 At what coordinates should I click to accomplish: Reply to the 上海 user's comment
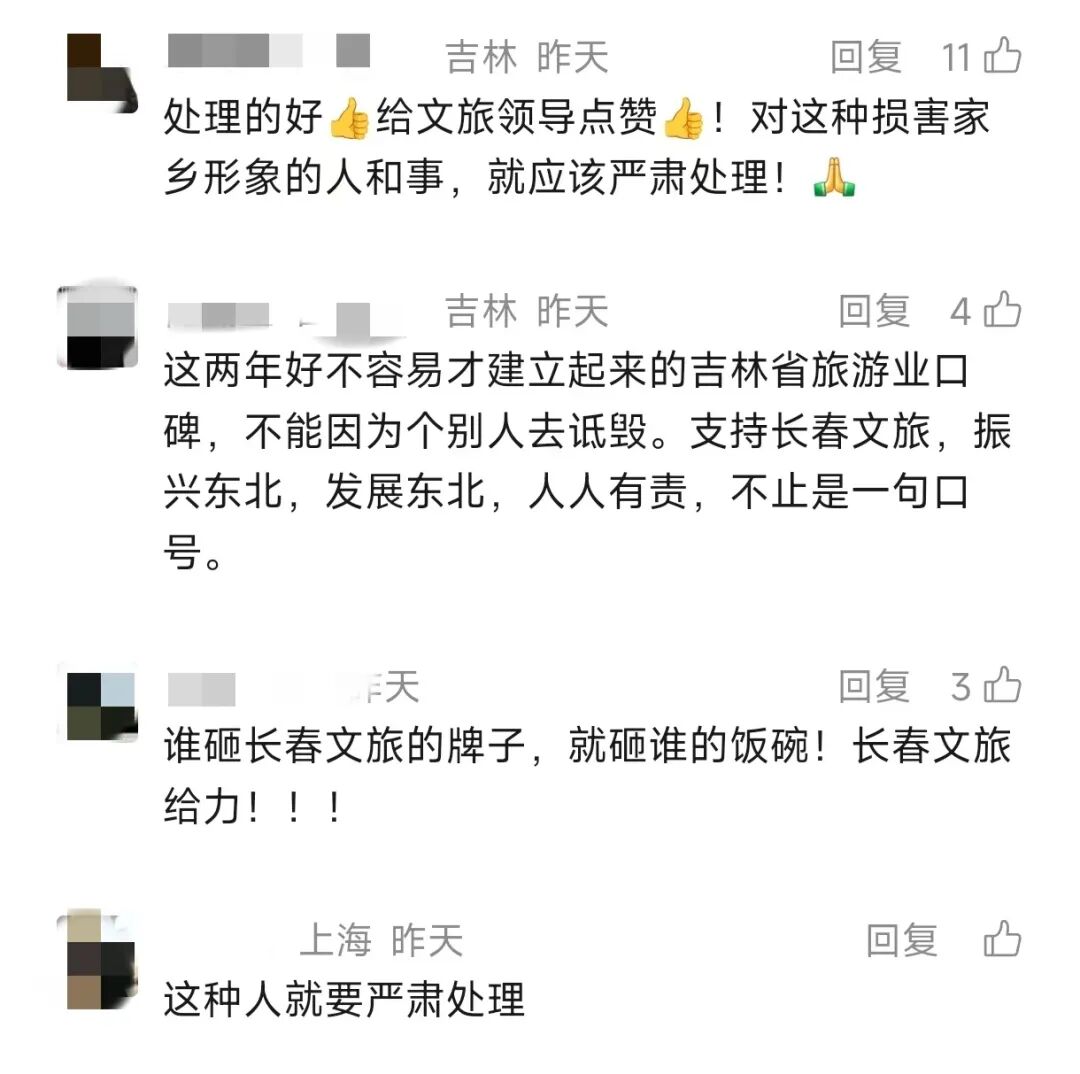tap(902, 940)
